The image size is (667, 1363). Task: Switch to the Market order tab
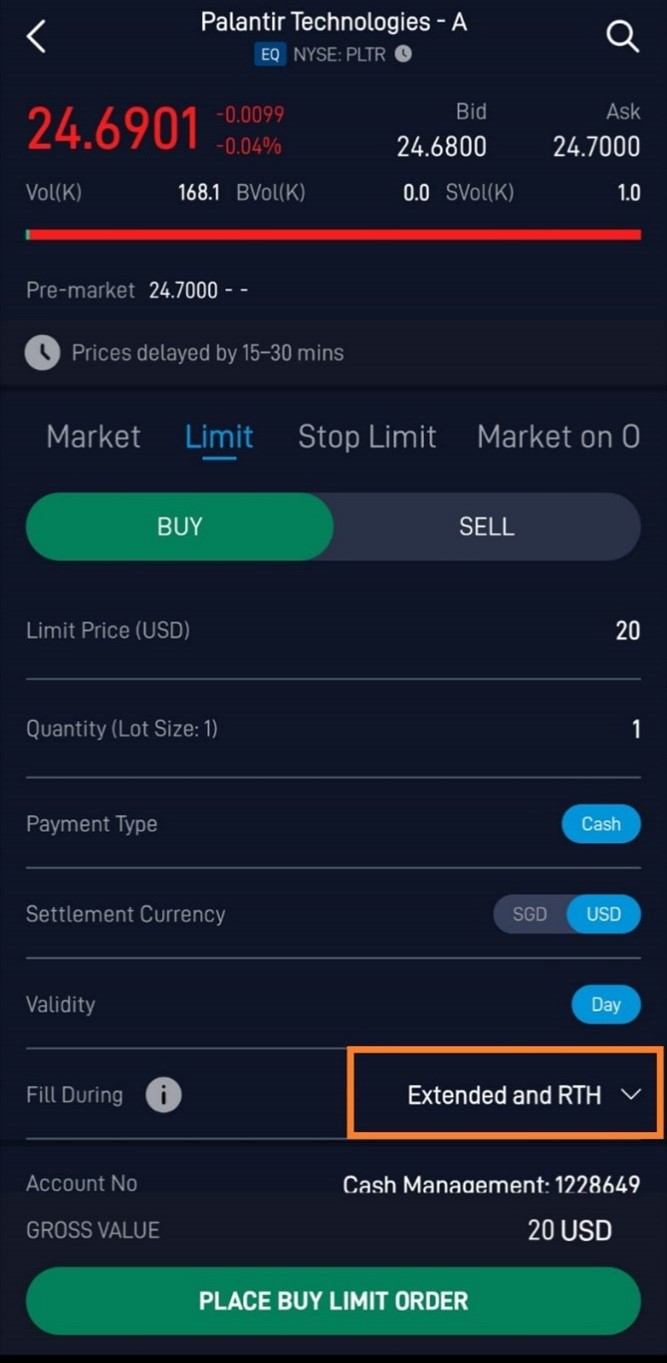(x=94, y=437)
